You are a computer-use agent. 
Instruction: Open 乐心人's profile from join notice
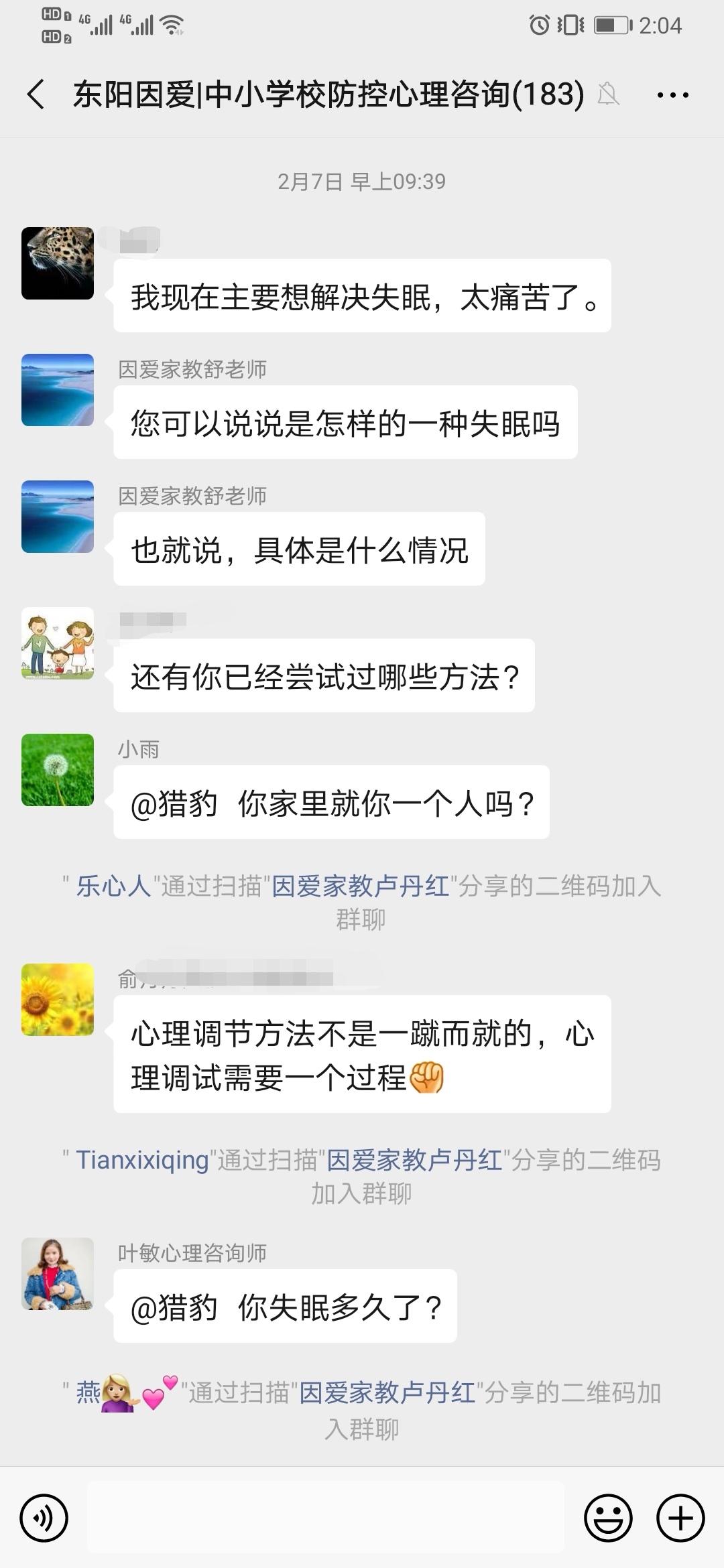click(x=113, y=887)
